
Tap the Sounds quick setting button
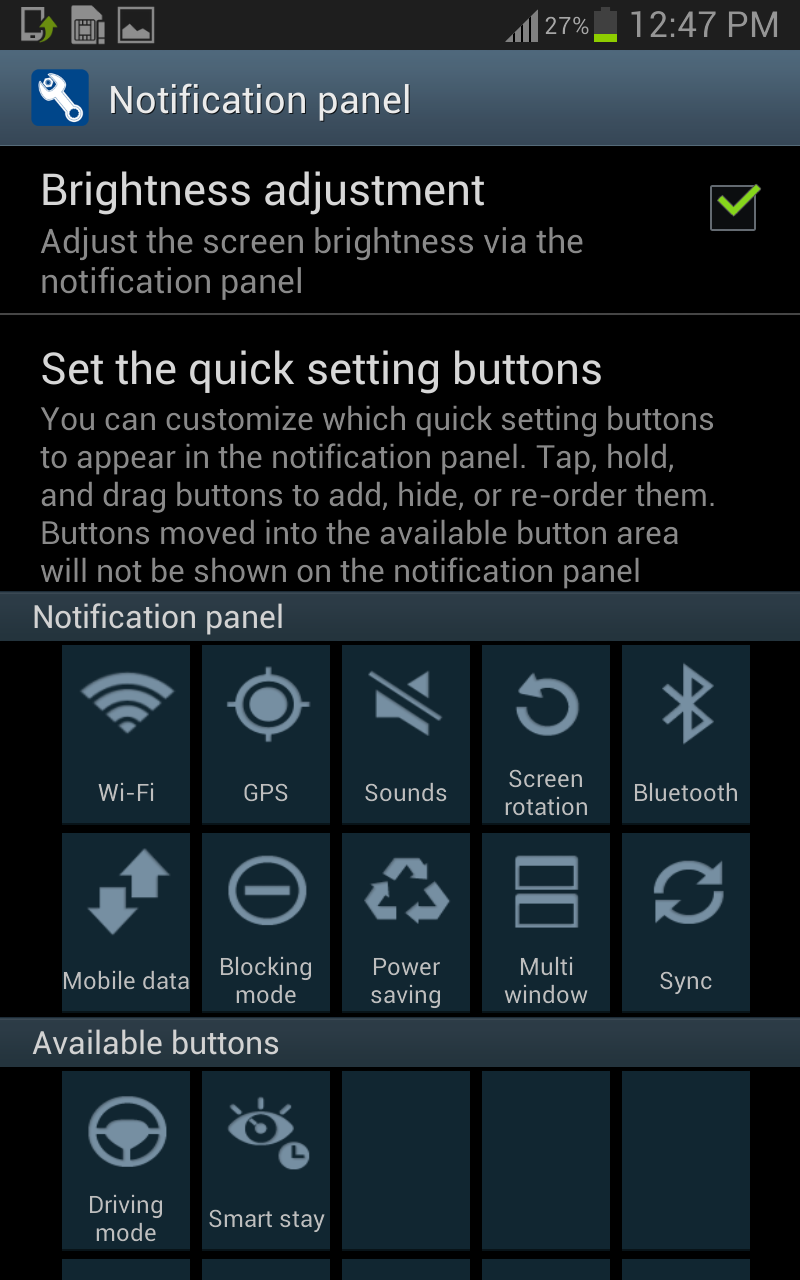(x=406, y=734)
